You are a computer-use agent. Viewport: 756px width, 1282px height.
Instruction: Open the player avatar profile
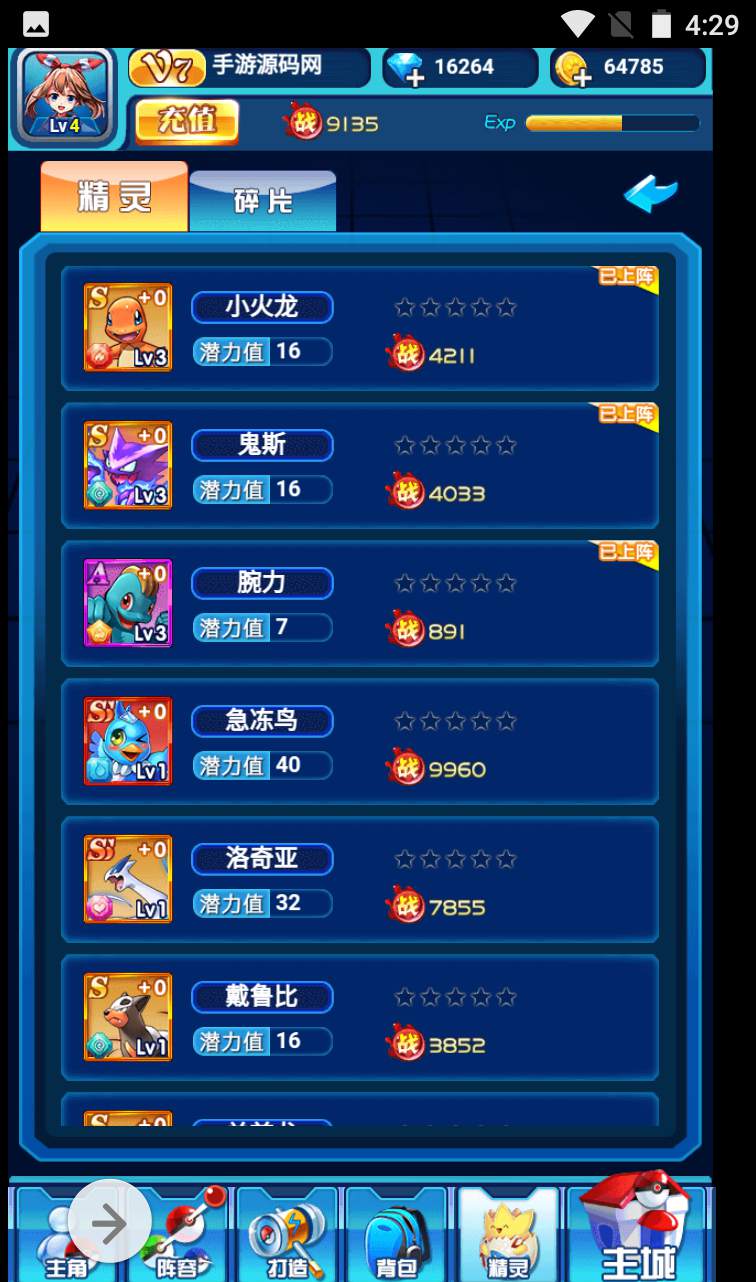(x=64, y=98)
